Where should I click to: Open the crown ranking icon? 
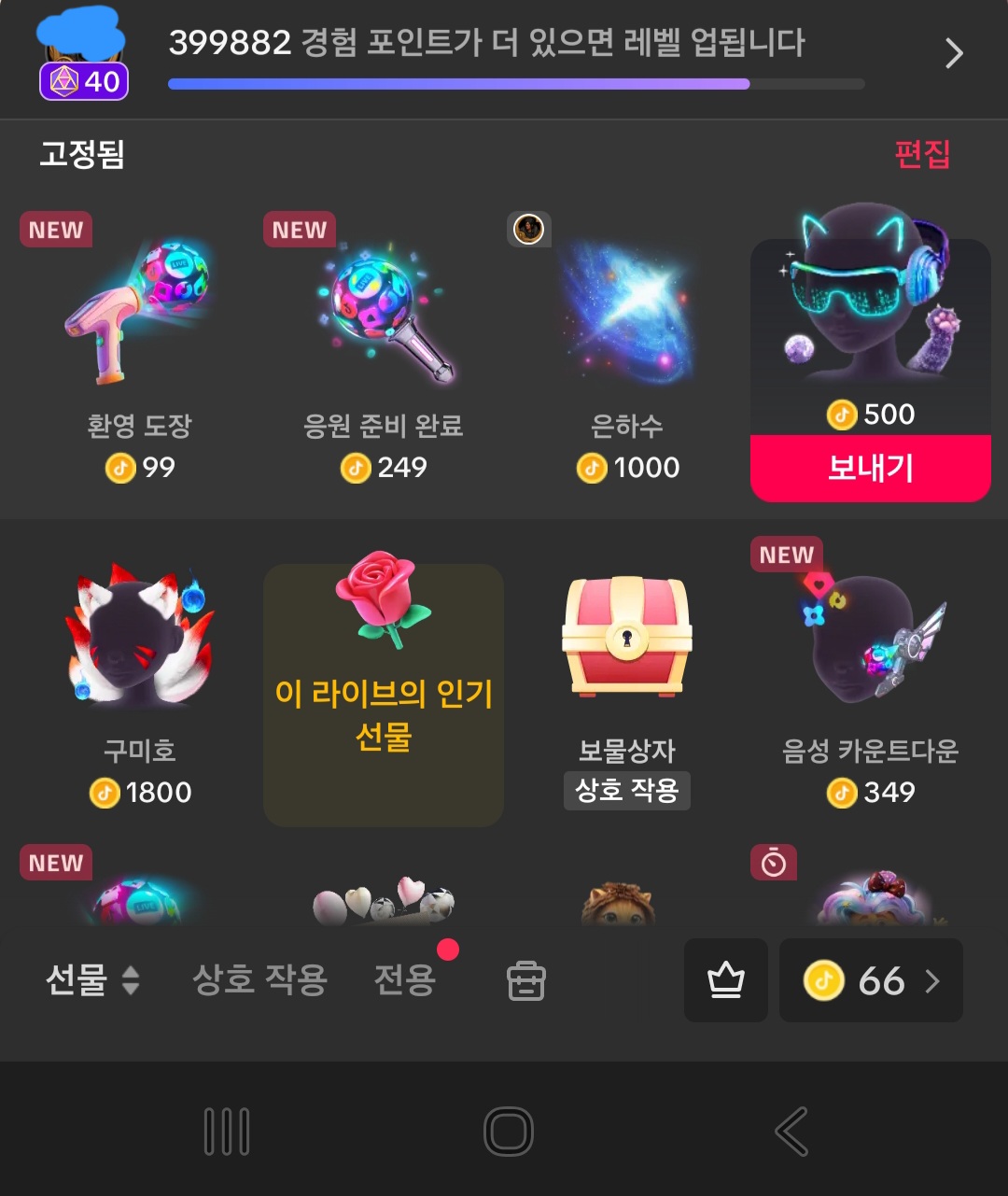point(725,980)
